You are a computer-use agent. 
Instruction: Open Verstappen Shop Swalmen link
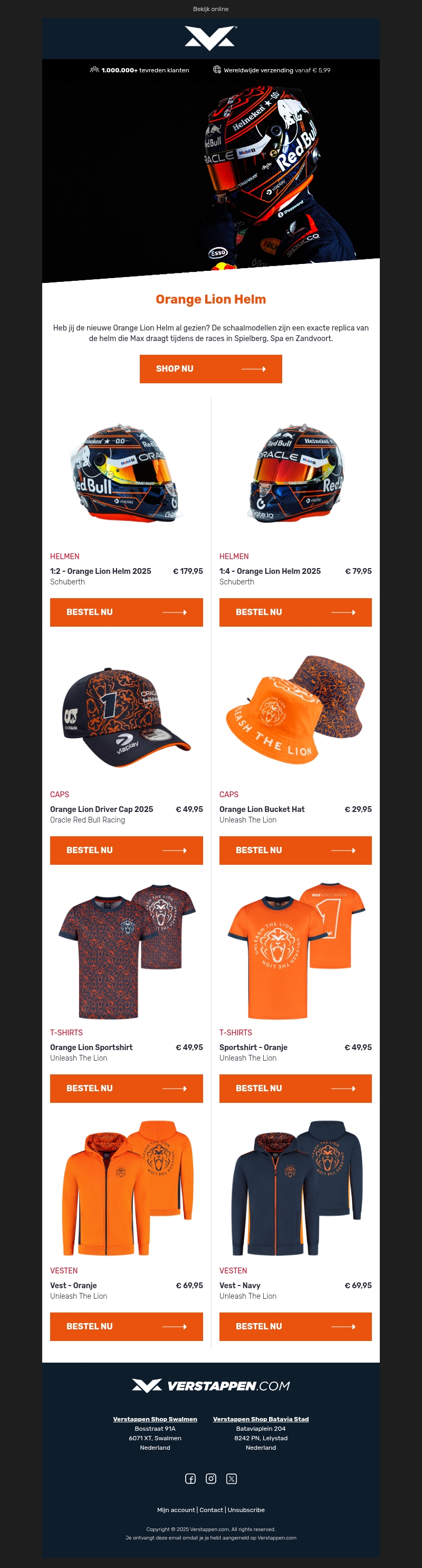pyautogui.click(x=155, y=1419)
